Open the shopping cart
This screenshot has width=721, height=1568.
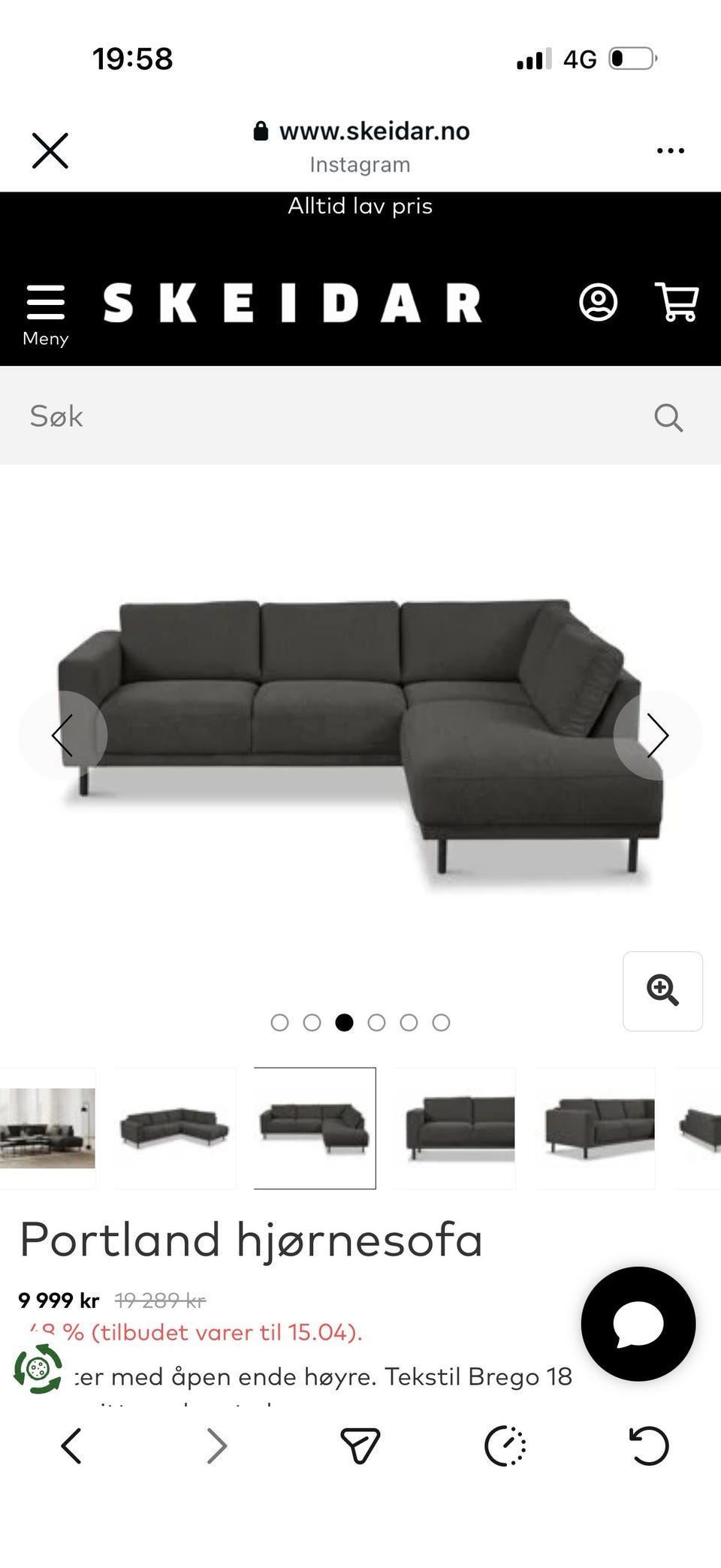click(x=677, y=302)
